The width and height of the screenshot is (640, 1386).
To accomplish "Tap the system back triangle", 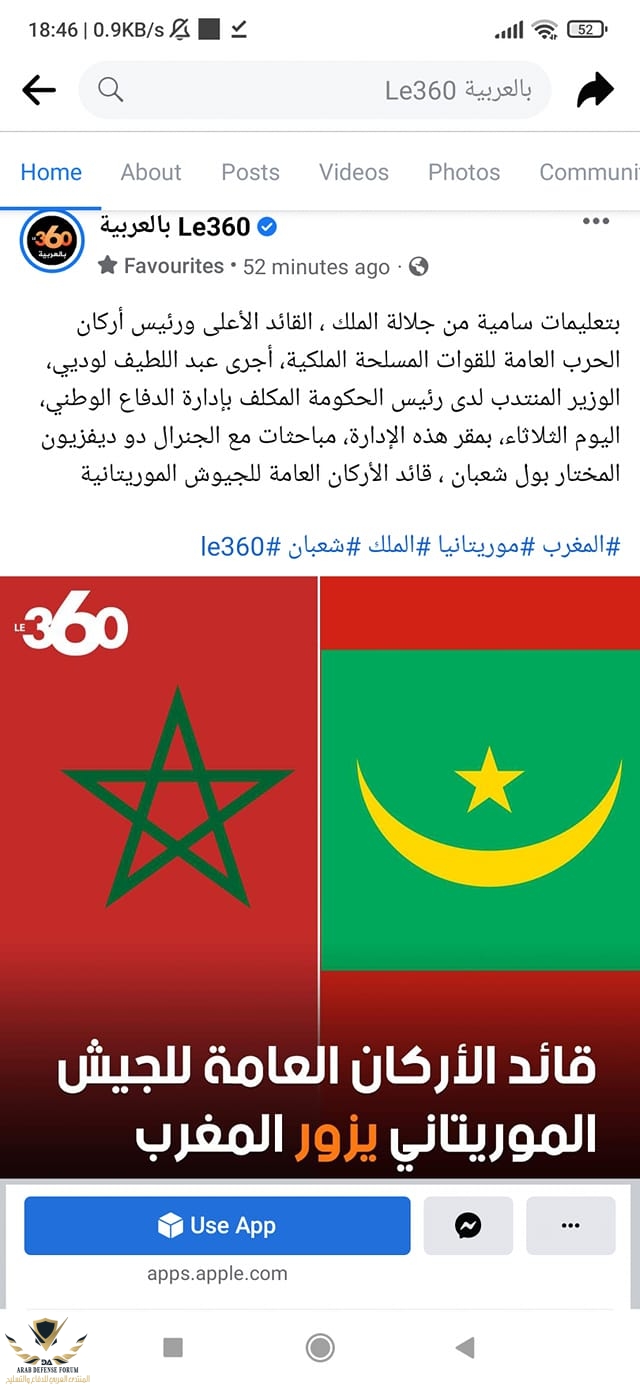I will [465, 1348].
